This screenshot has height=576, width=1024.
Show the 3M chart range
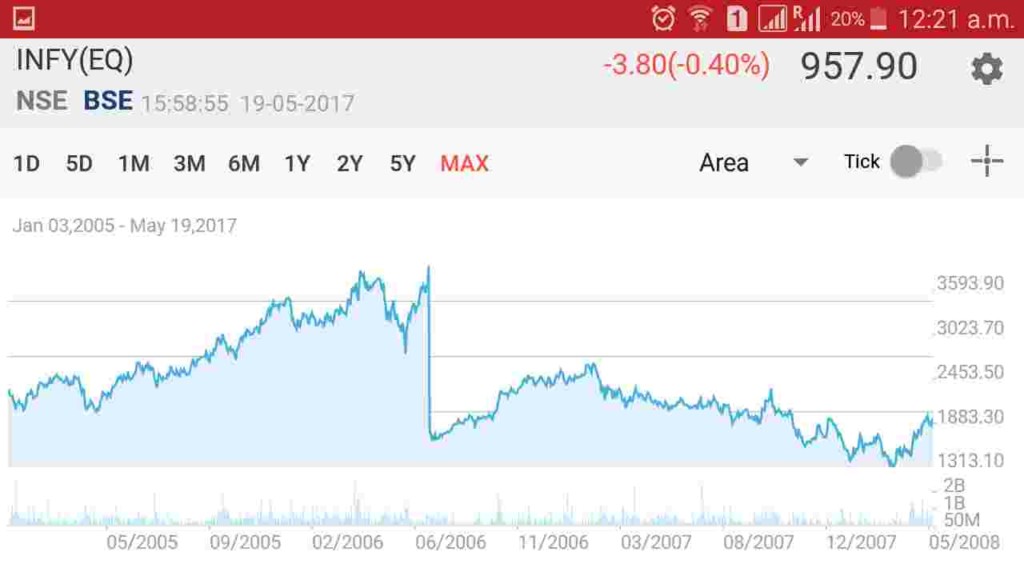point(189,164)
